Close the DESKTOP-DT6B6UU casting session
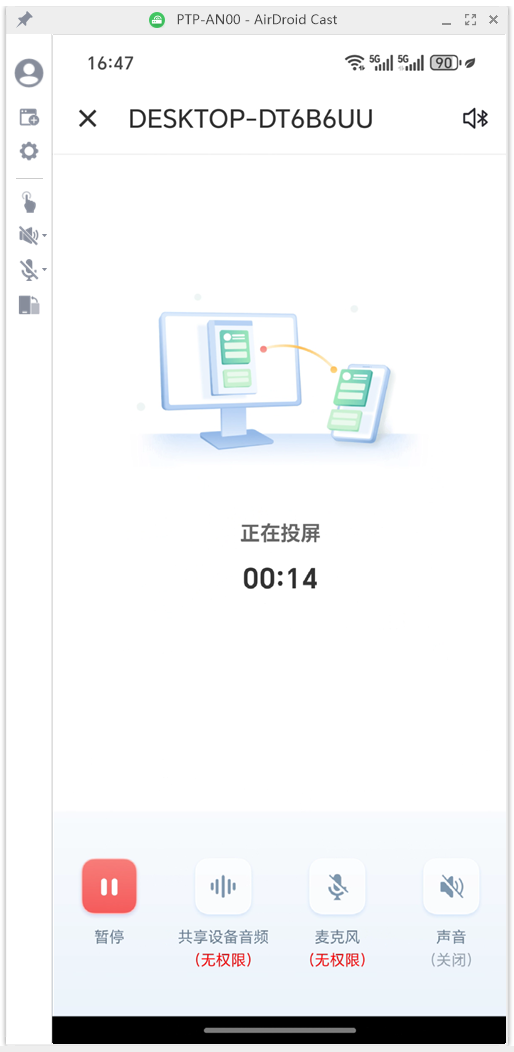The image size is (514, 1052). coord(88,119)
